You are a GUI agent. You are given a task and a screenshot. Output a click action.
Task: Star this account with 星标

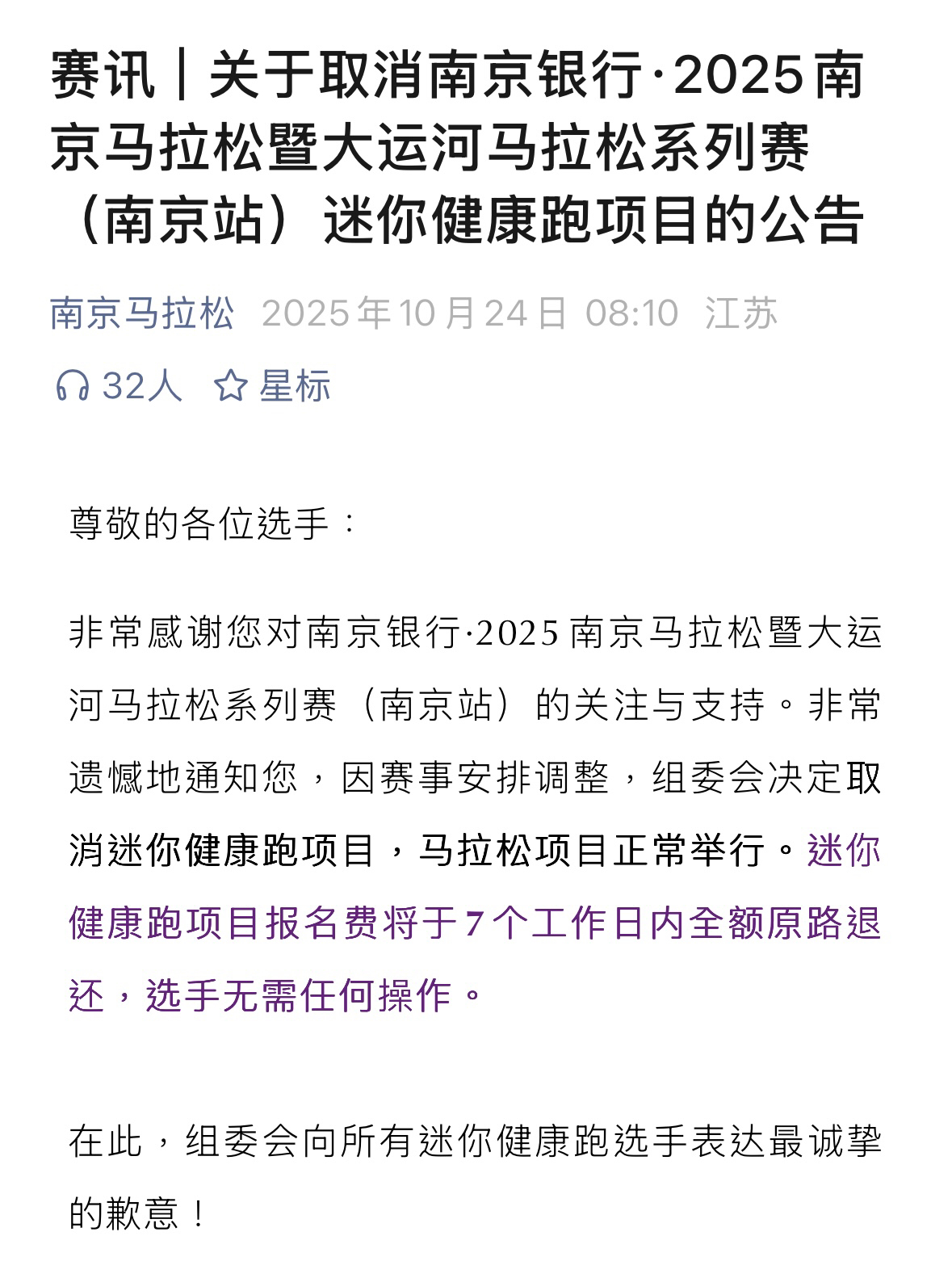click(x=273, y=385)
